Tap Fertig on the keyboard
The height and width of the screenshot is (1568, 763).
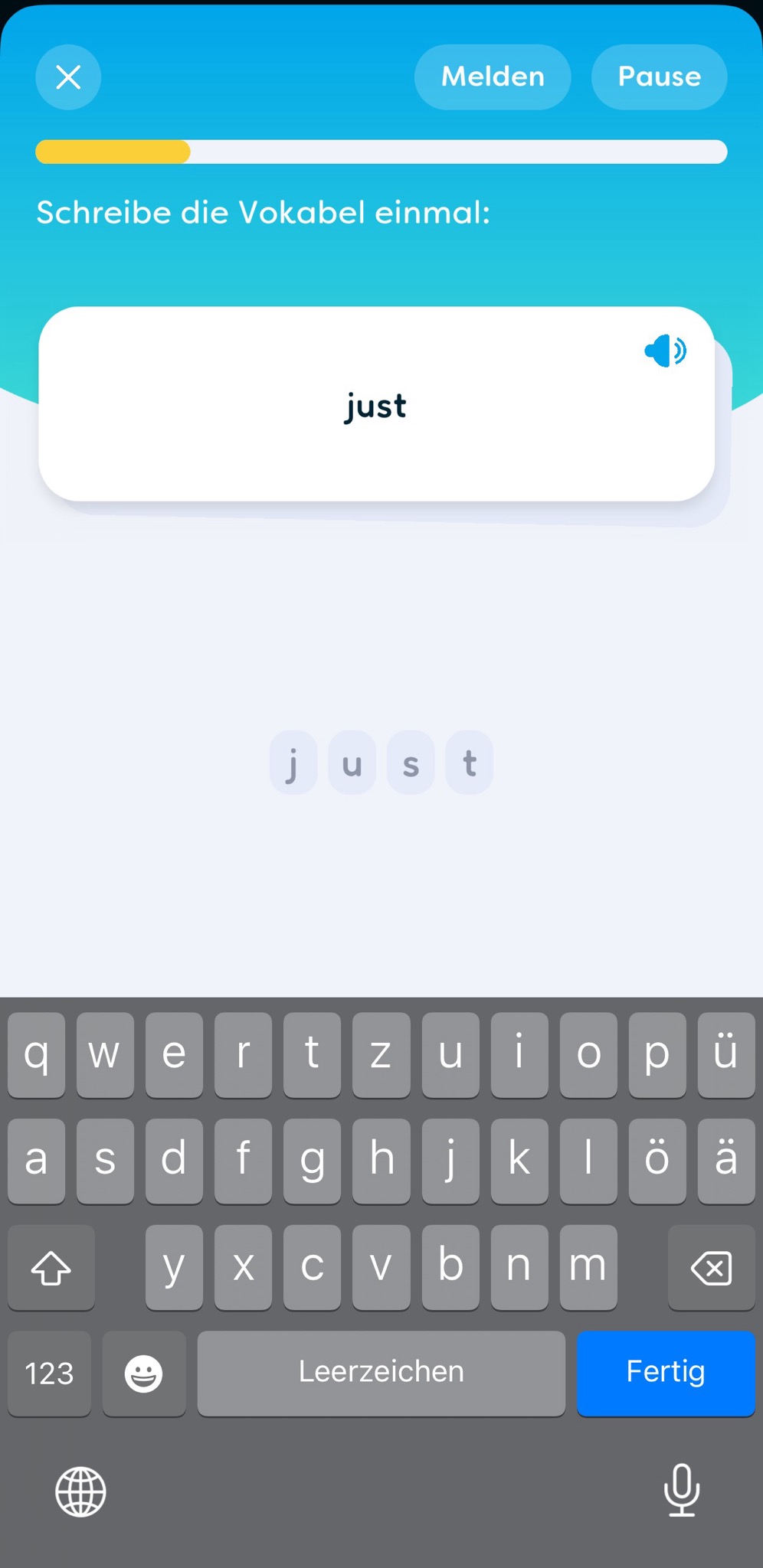click(x=665, y=1372)
